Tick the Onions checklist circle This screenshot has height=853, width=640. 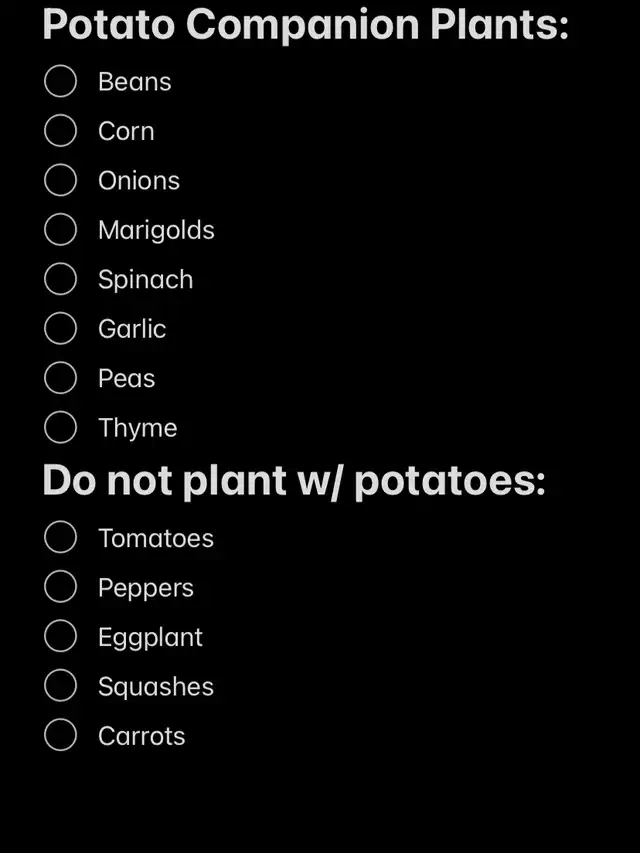click(61, 180)
